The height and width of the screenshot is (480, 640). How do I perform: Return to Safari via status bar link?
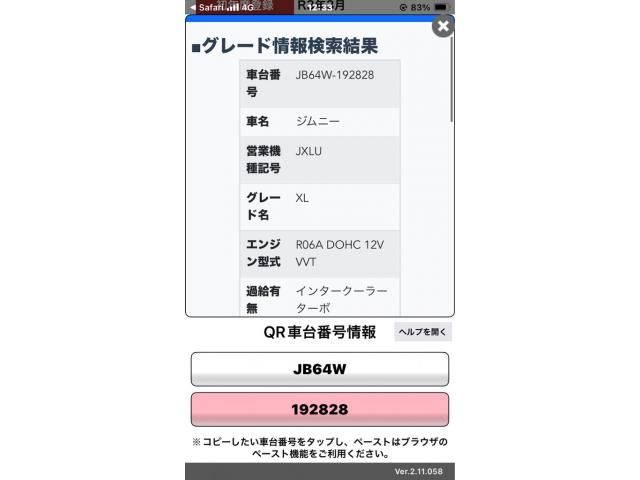point(207,6)
